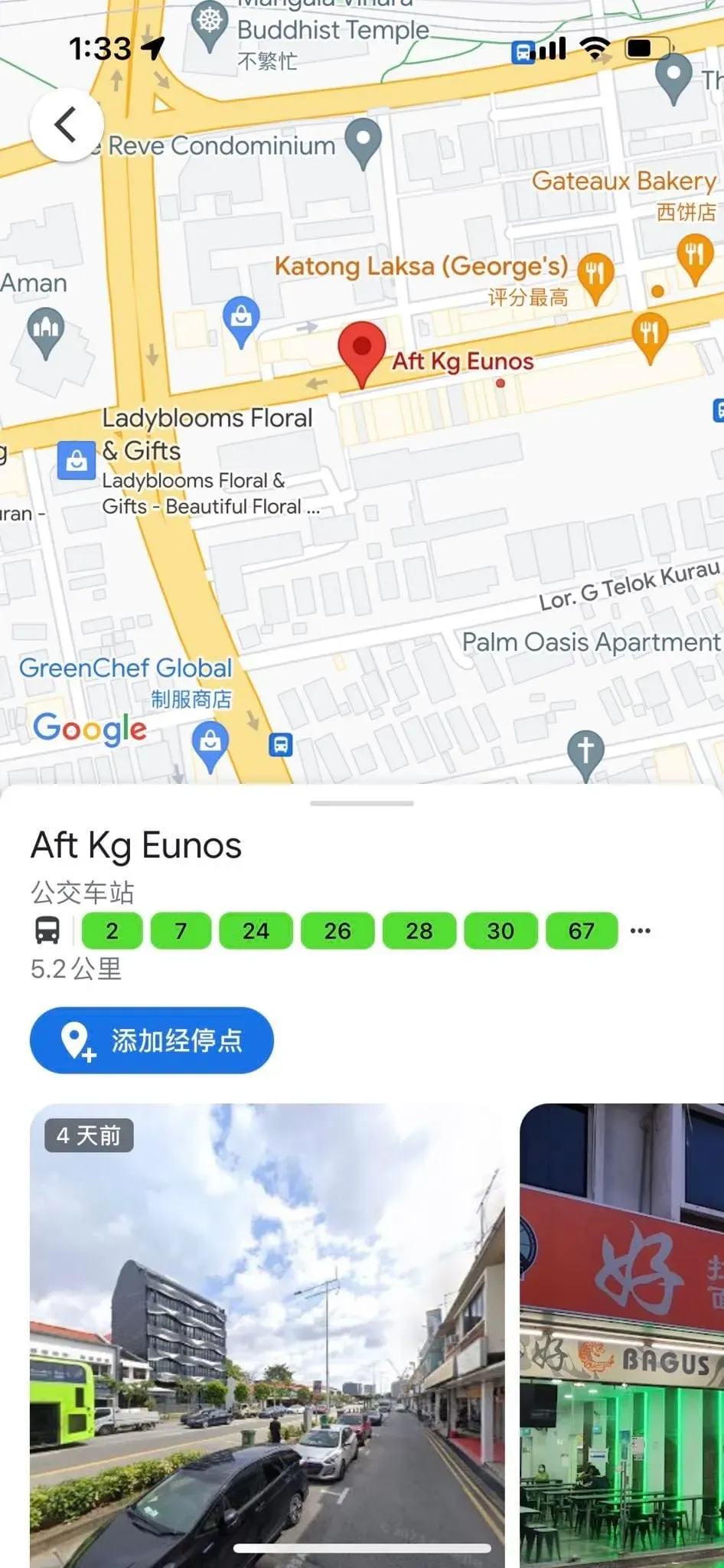Open the street view photo from 4 天前
The width and height of the screenshot is (724, 1568).
pos(267,1335)
